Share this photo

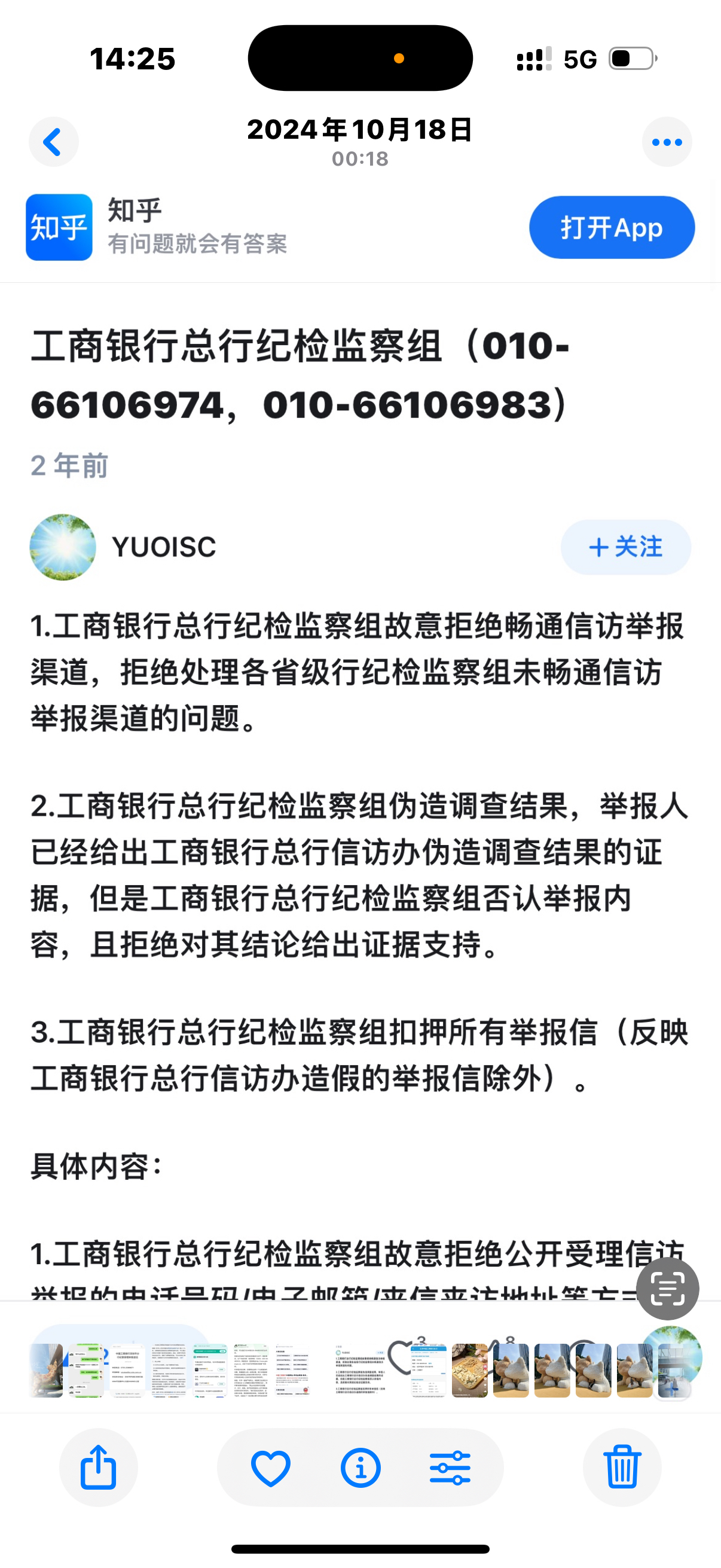pos(99,1468)
